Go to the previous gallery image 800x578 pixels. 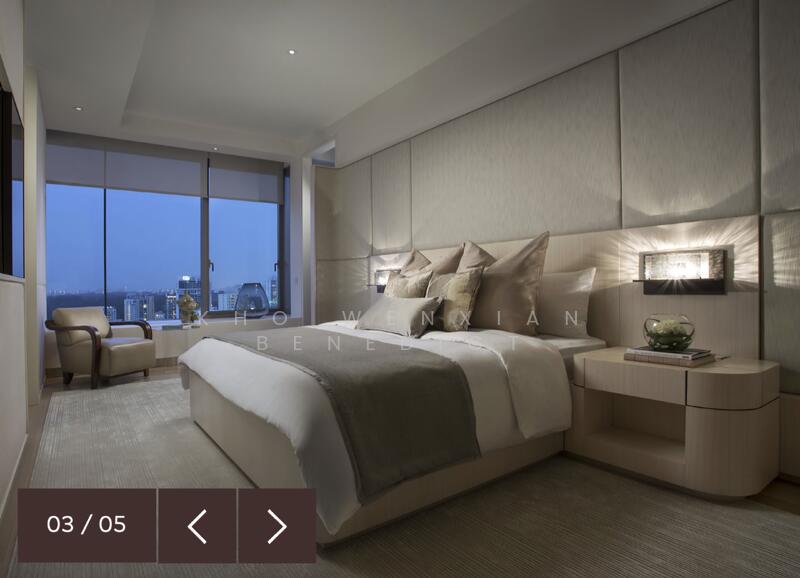pos(197,526)
